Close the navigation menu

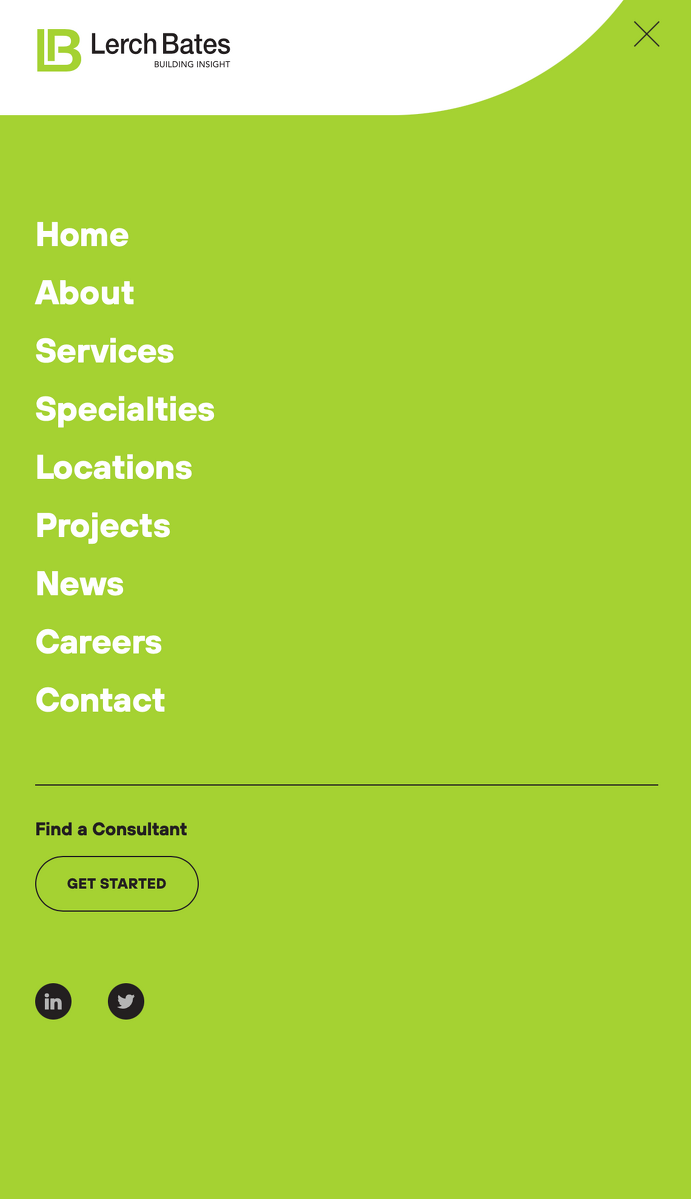coord(646,34)
